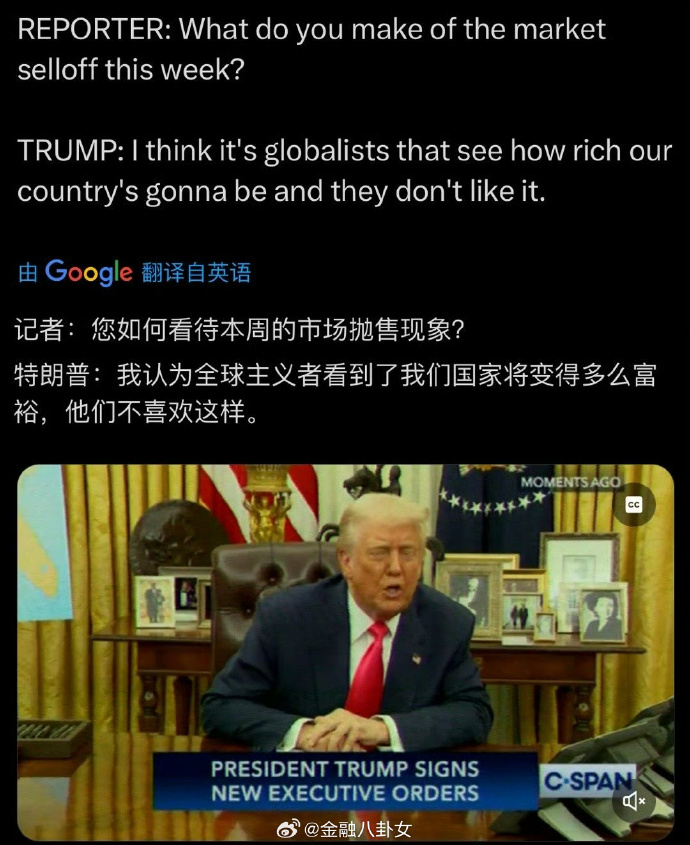This screenshot has height=845, width=690.
Task: Tap the Google translated from English link
Action: tap(134, 272)
